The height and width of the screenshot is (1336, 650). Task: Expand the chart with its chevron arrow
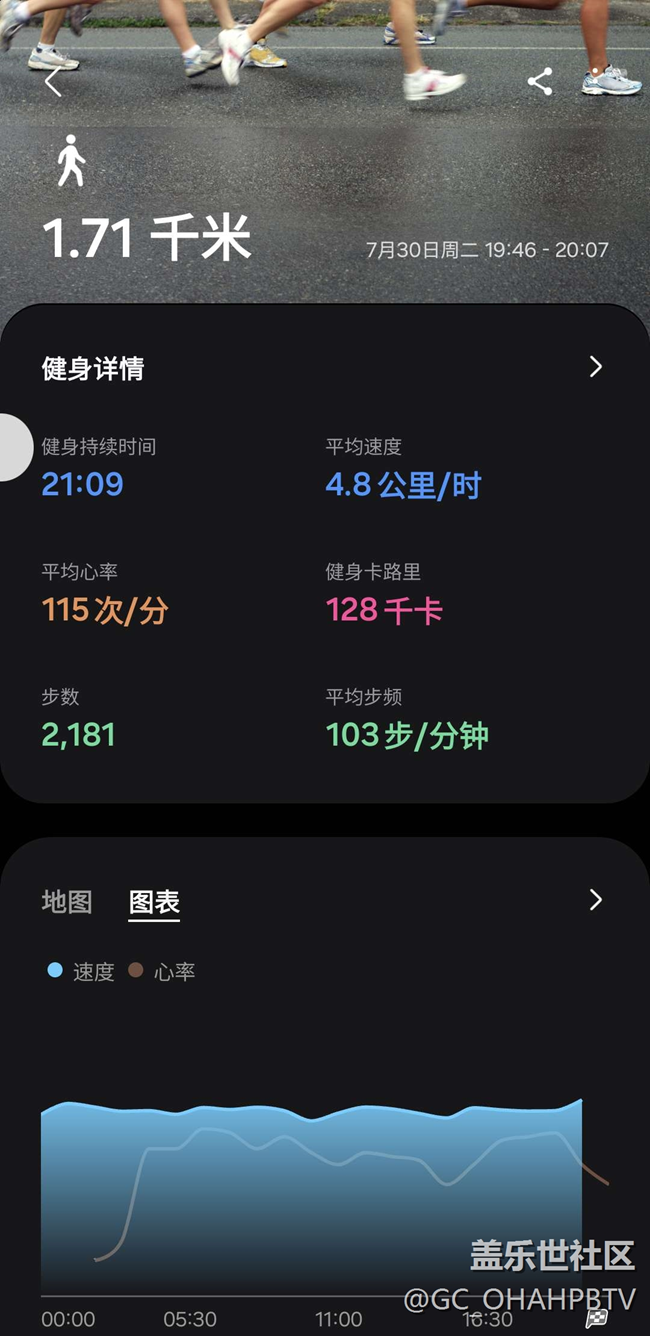tap(596, 900)
